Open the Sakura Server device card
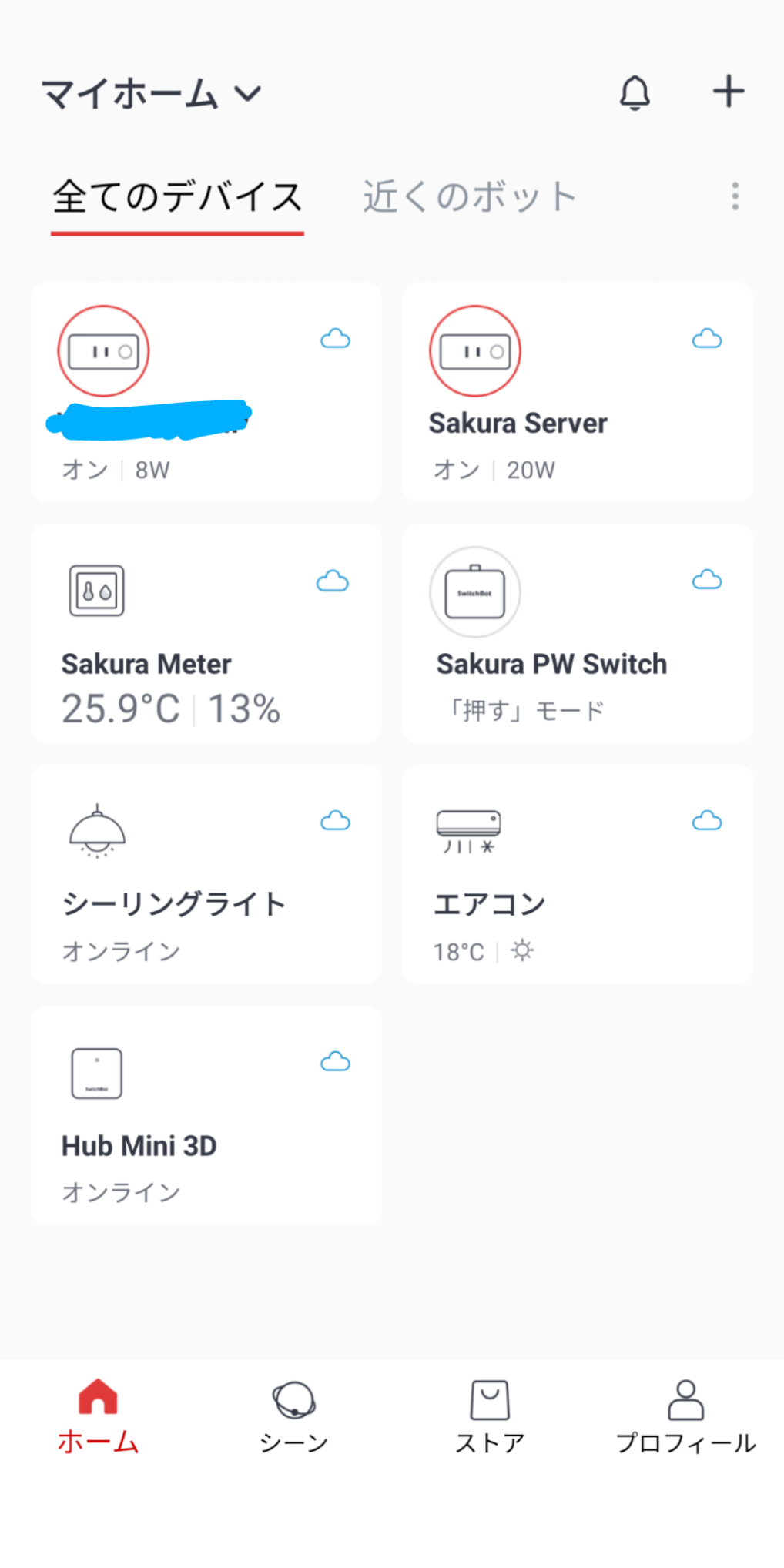The width and height of the screenshot is (784, 1568). pyautogui.click(x=578, y=392)
